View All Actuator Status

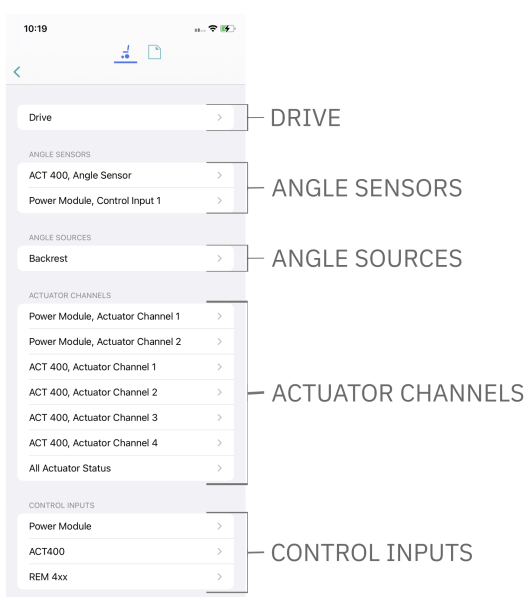tap(126, 468)
